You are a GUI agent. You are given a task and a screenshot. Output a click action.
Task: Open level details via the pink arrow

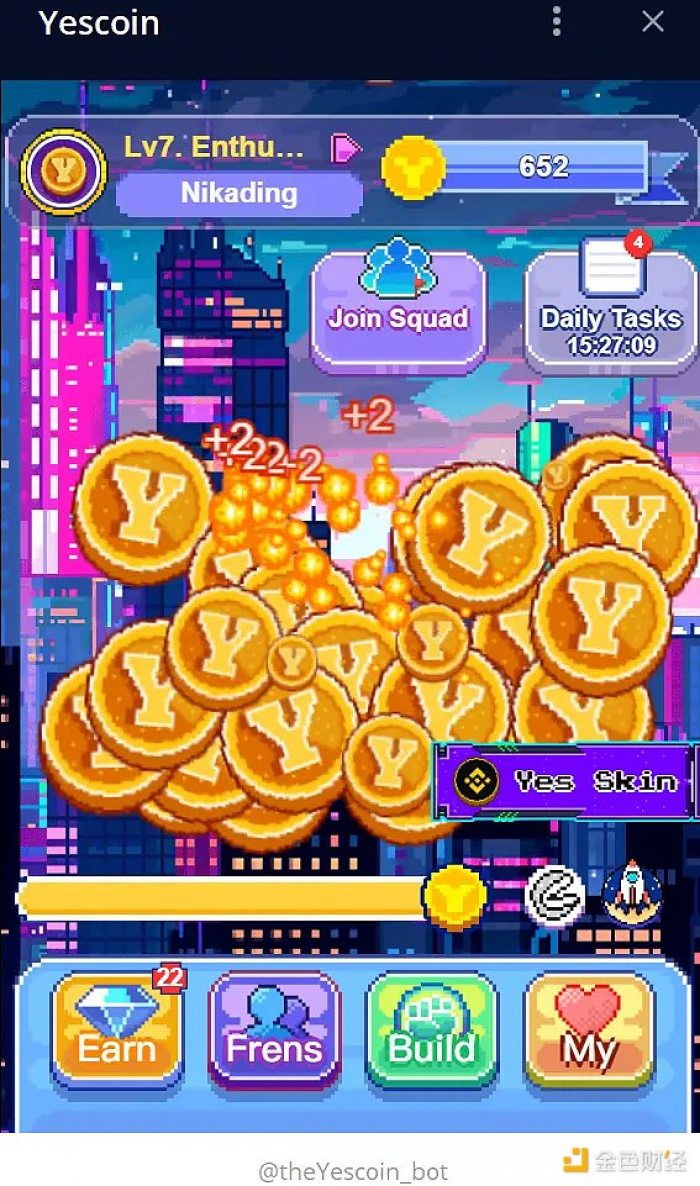point(346,149)
